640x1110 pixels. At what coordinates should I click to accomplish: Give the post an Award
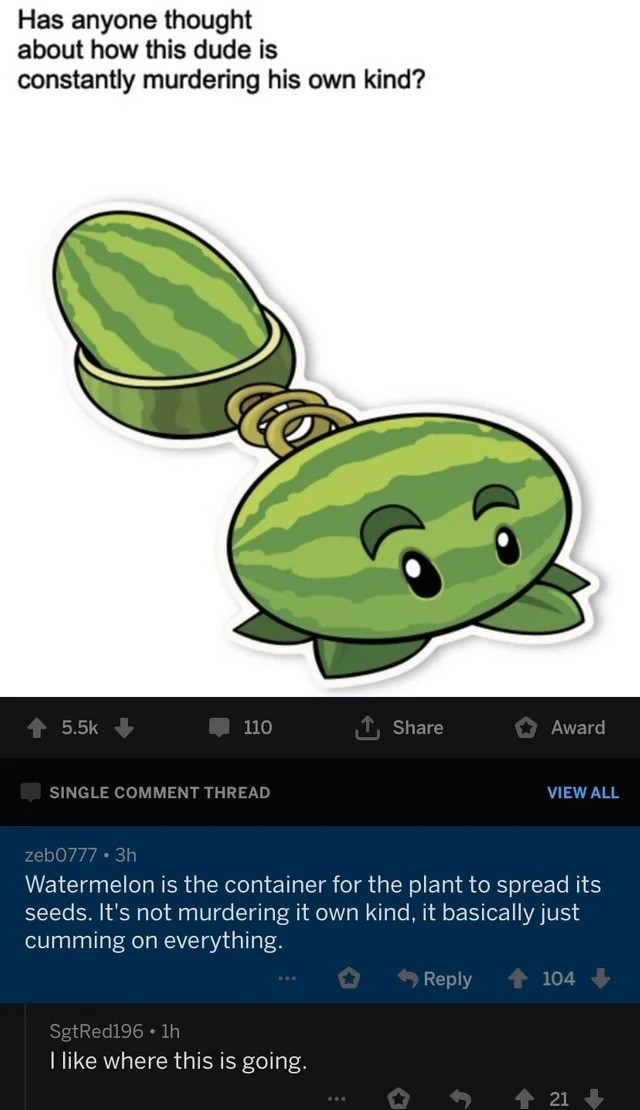(559, 728)
